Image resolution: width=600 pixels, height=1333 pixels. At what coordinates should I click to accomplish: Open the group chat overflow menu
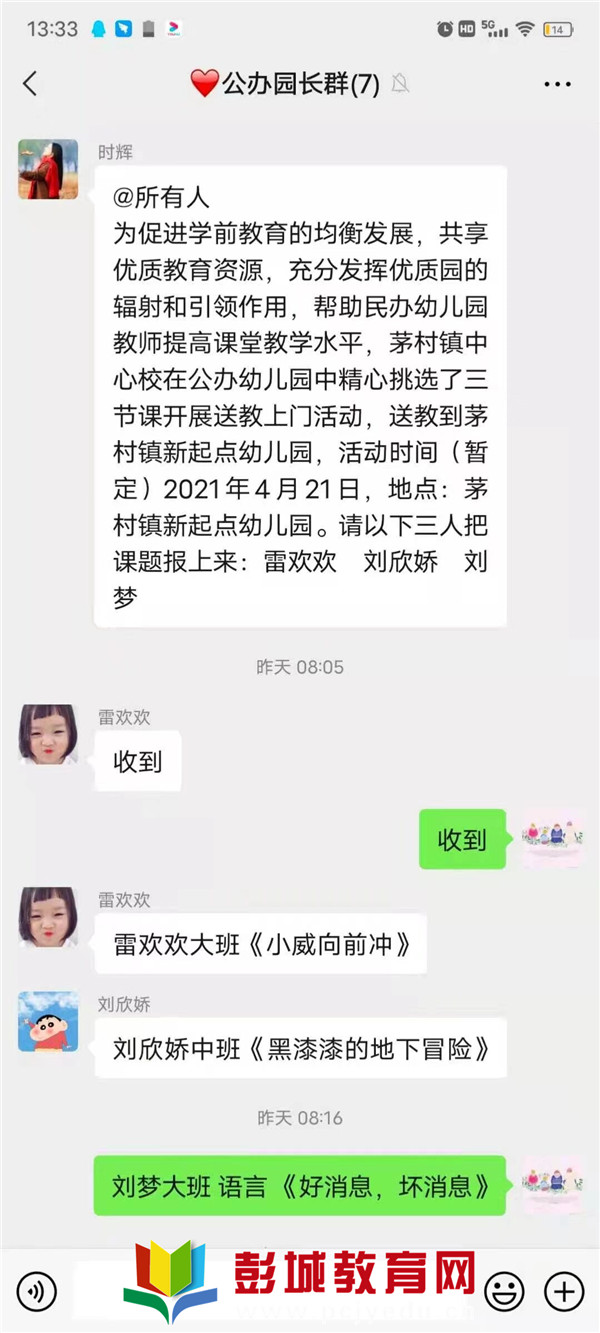pyautogui.click(x=558, y=84)
